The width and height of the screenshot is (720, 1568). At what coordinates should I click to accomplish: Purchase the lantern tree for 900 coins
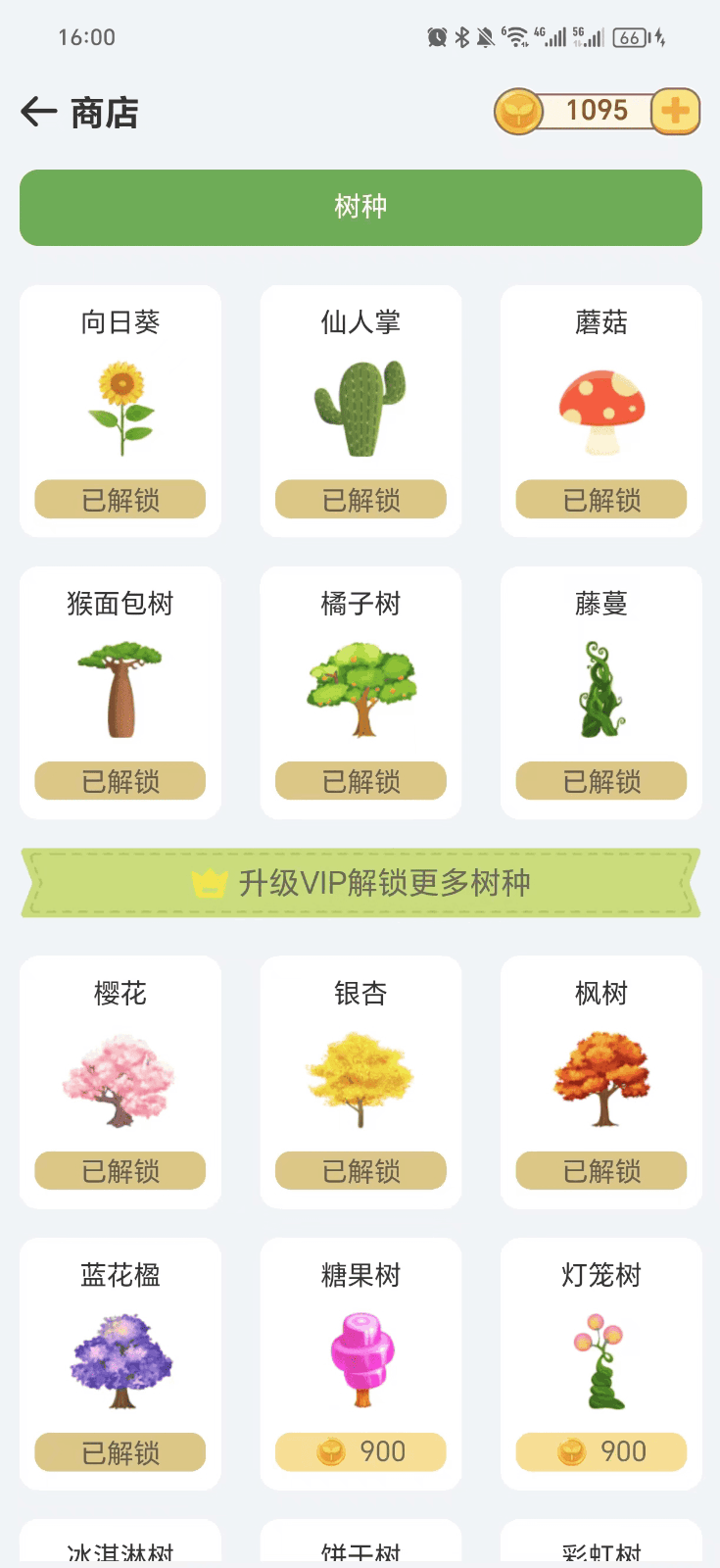pyautogui.click(x=600, y=1451)
